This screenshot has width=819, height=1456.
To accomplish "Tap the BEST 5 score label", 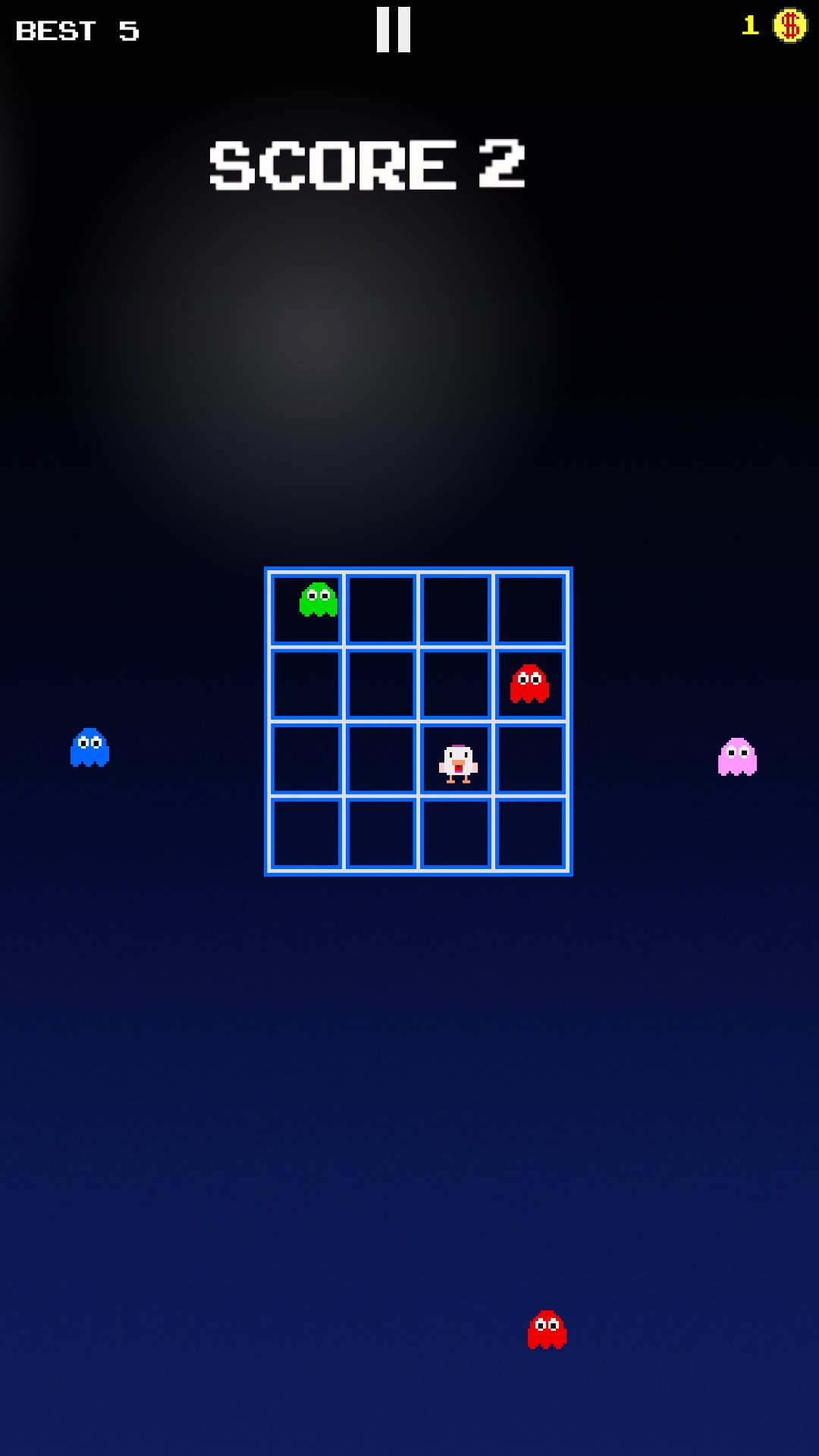I will click(x=76, y=30).
